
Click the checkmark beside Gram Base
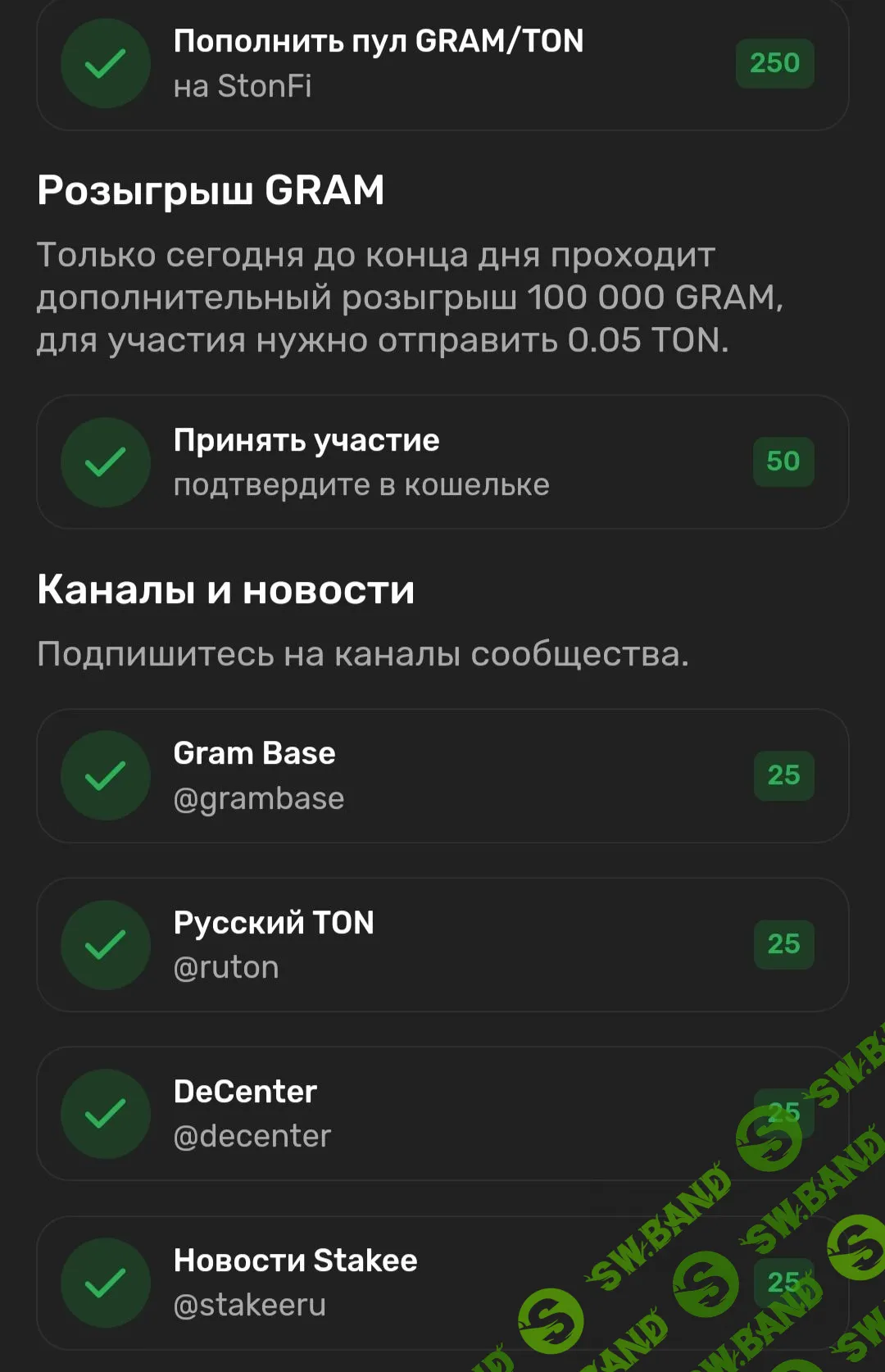click(105, 776)
